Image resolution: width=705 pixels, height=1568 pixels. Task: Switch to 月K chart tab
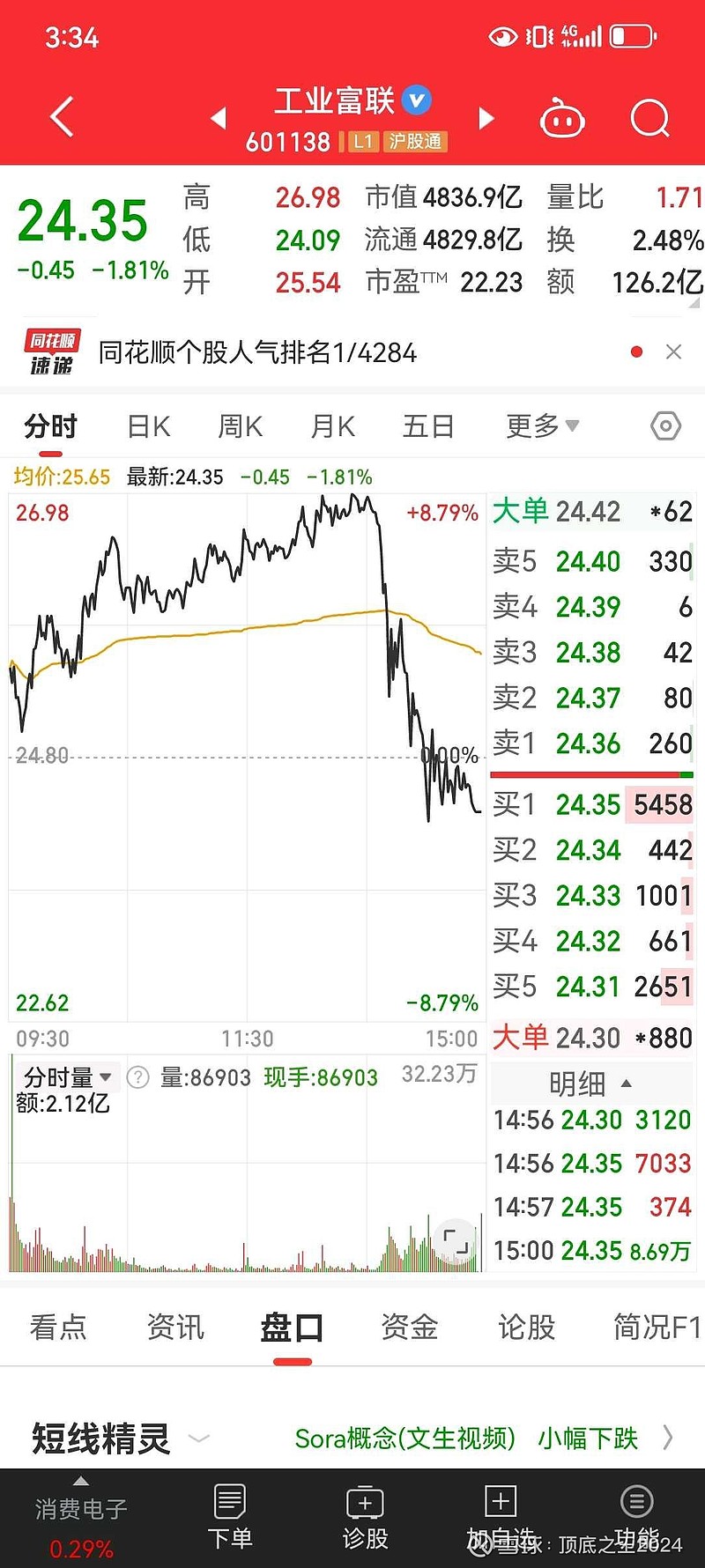click(333, 427)
